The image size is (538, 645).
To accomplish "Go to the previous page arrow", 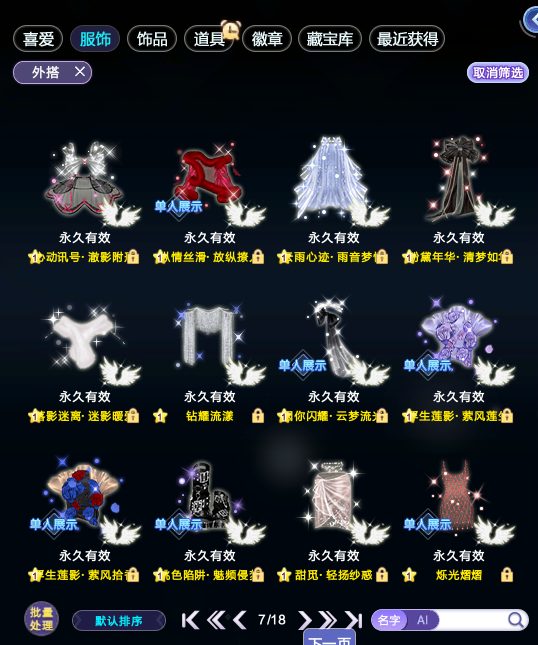I will point(239,620).
